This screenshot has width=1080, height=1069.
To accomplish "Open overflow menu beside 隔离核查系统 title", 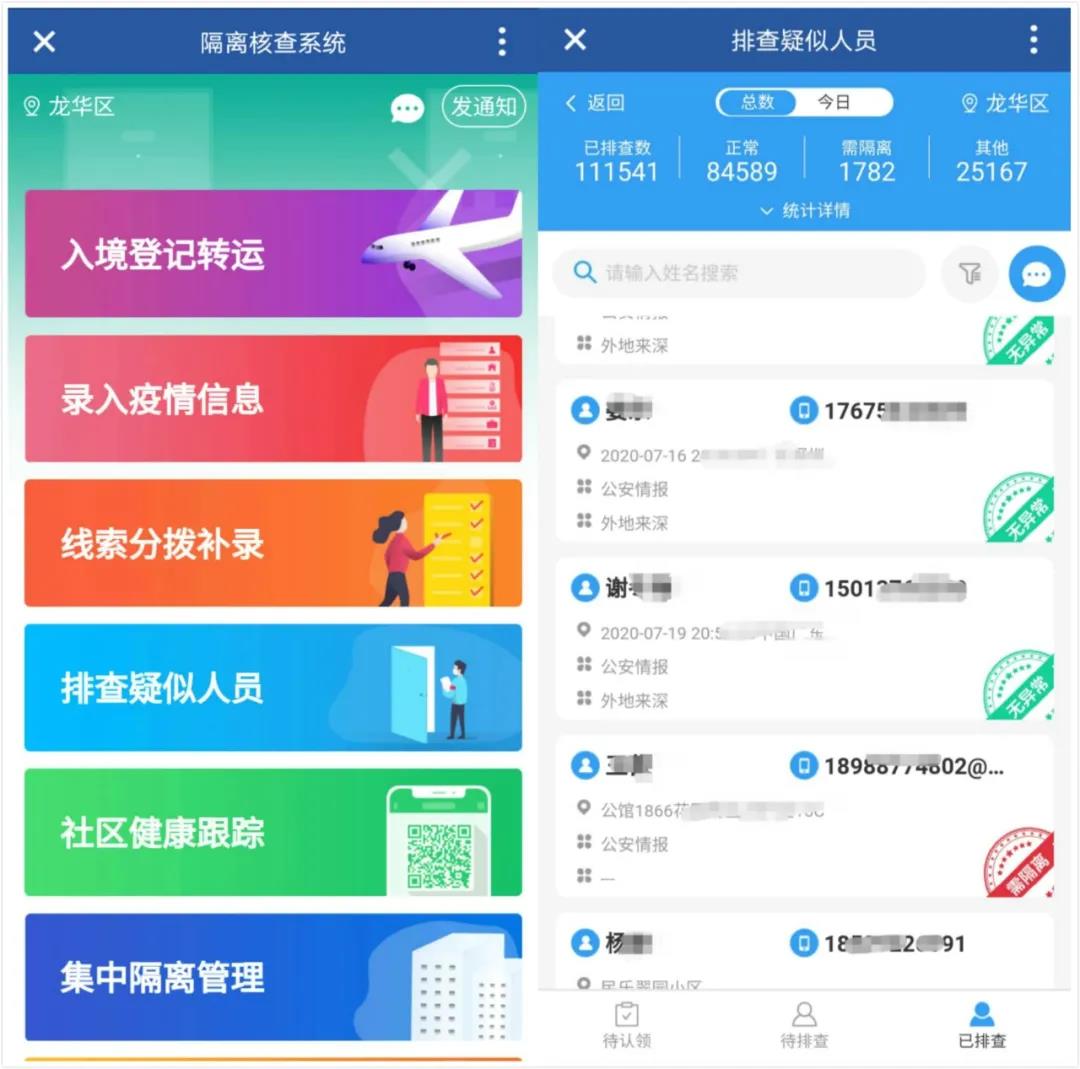I will (502, 41).
